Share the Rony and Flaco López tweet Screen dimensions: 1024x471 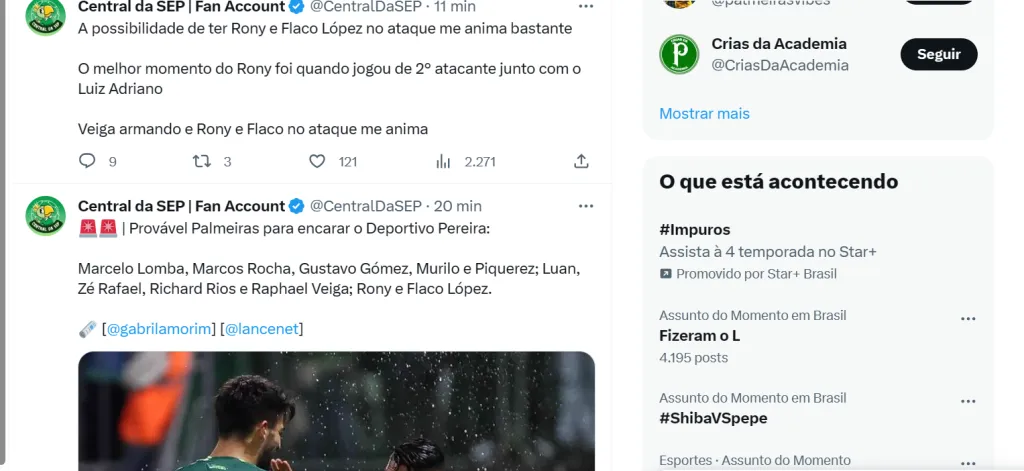pyautogui.click(x=581, y=161)
